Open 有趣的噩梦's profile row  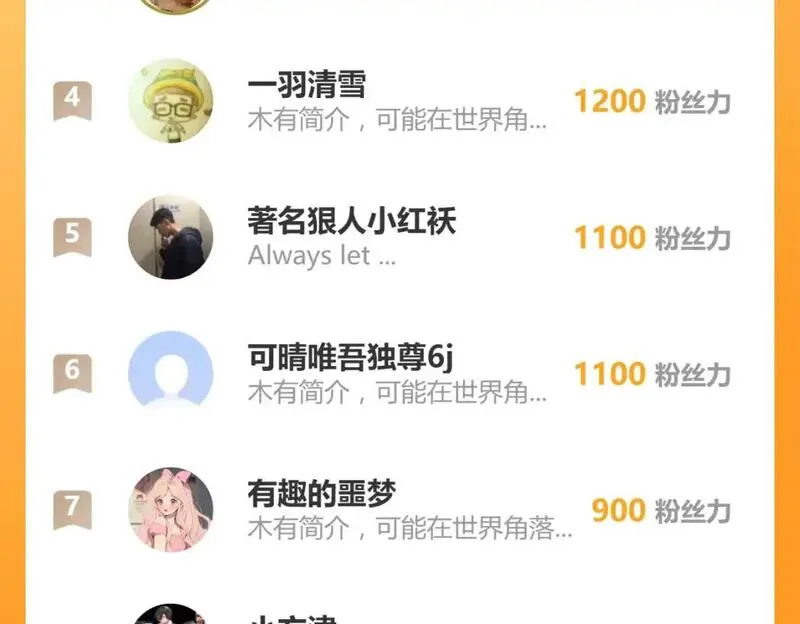[x=399, y=510]
